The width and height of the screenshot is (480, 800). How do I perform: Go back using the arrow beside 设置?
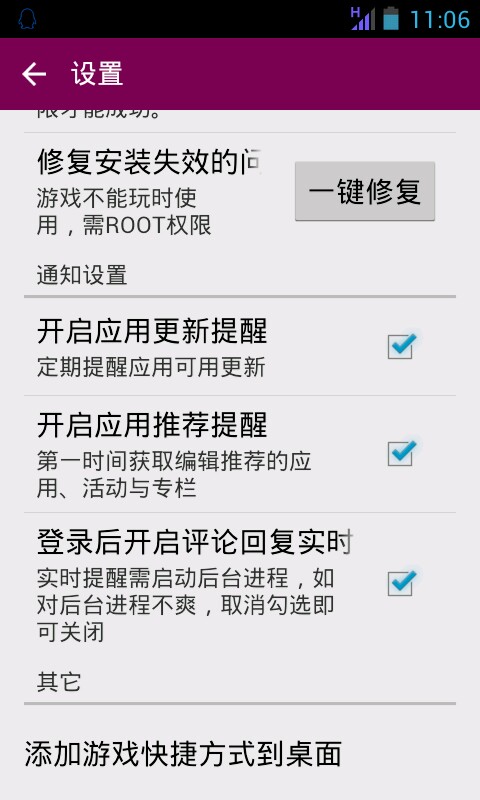[34, 74]
